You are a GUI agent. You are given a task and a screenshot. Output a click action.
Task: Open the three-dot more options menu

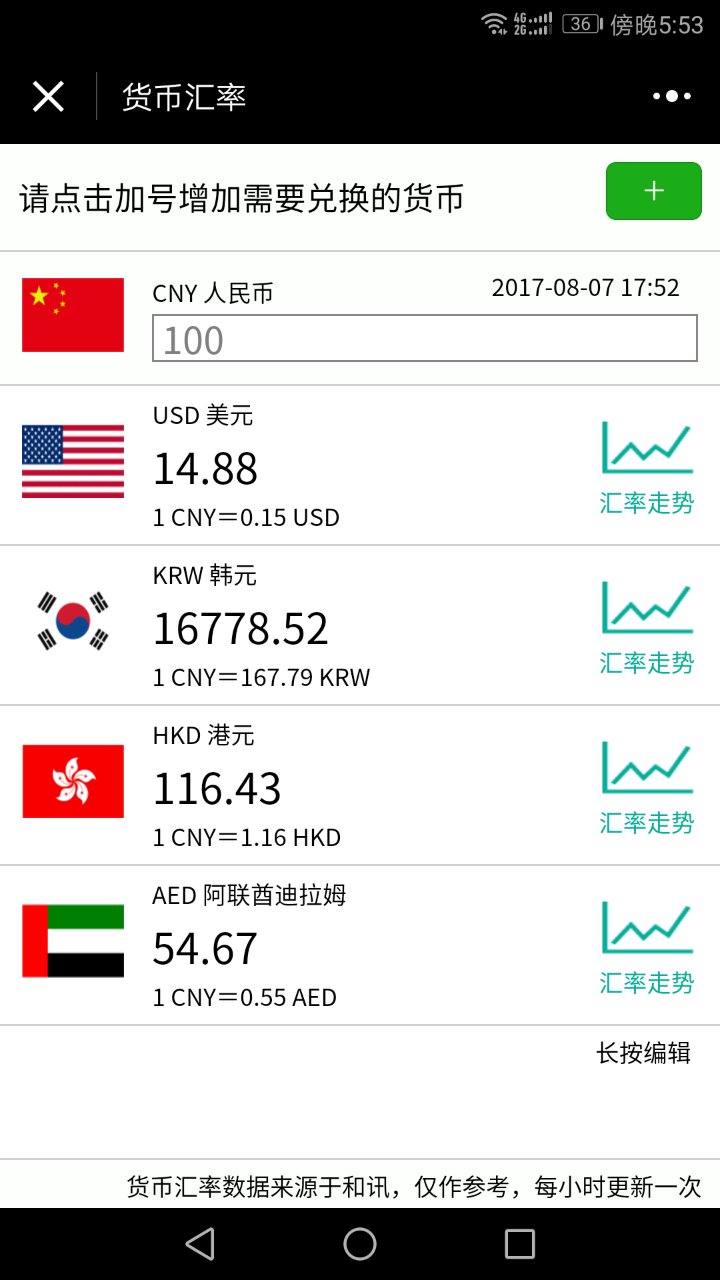672,96
